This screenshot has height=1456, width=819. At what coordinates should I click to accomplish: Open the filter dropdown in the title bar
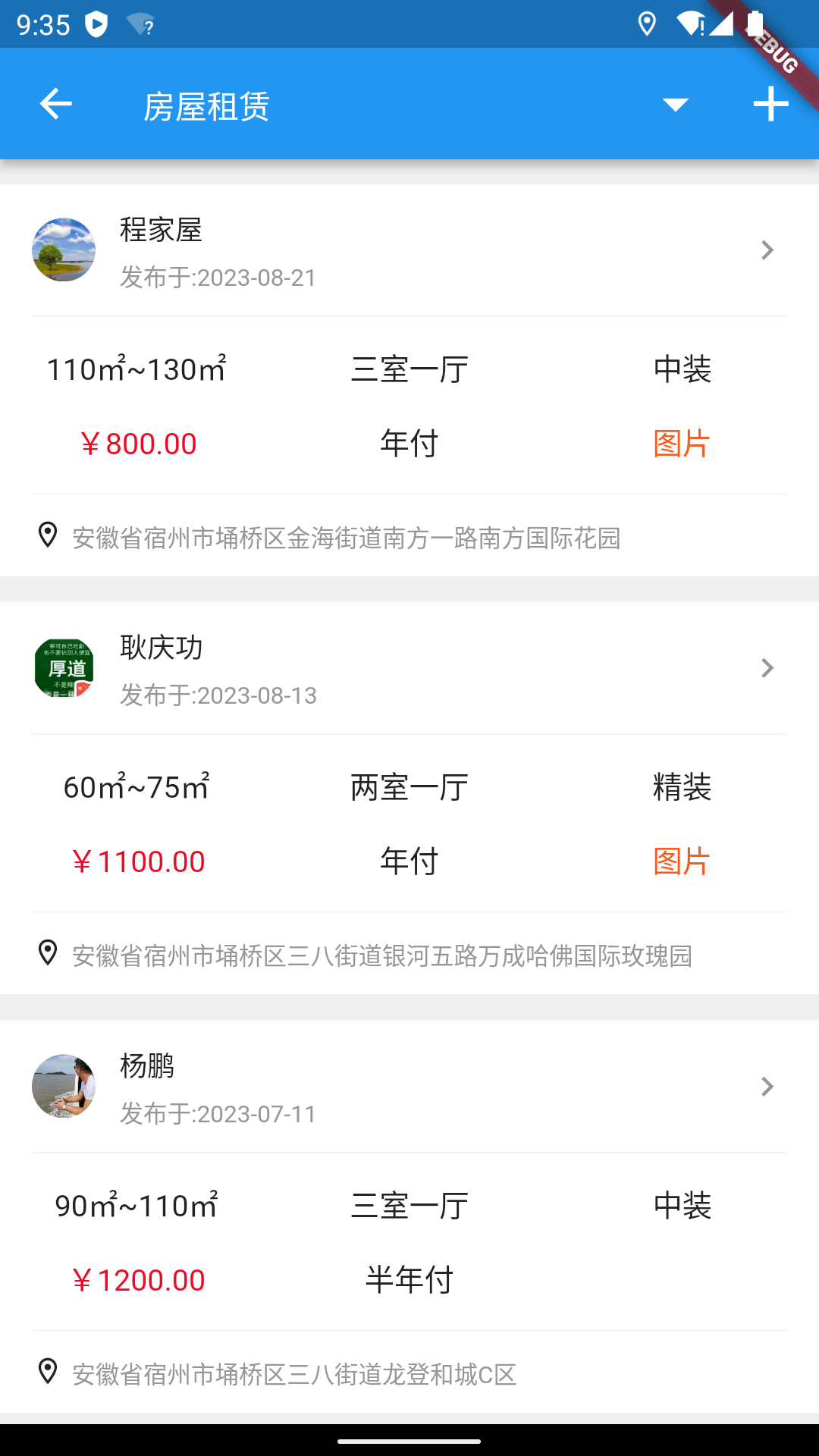coord(675,103)
